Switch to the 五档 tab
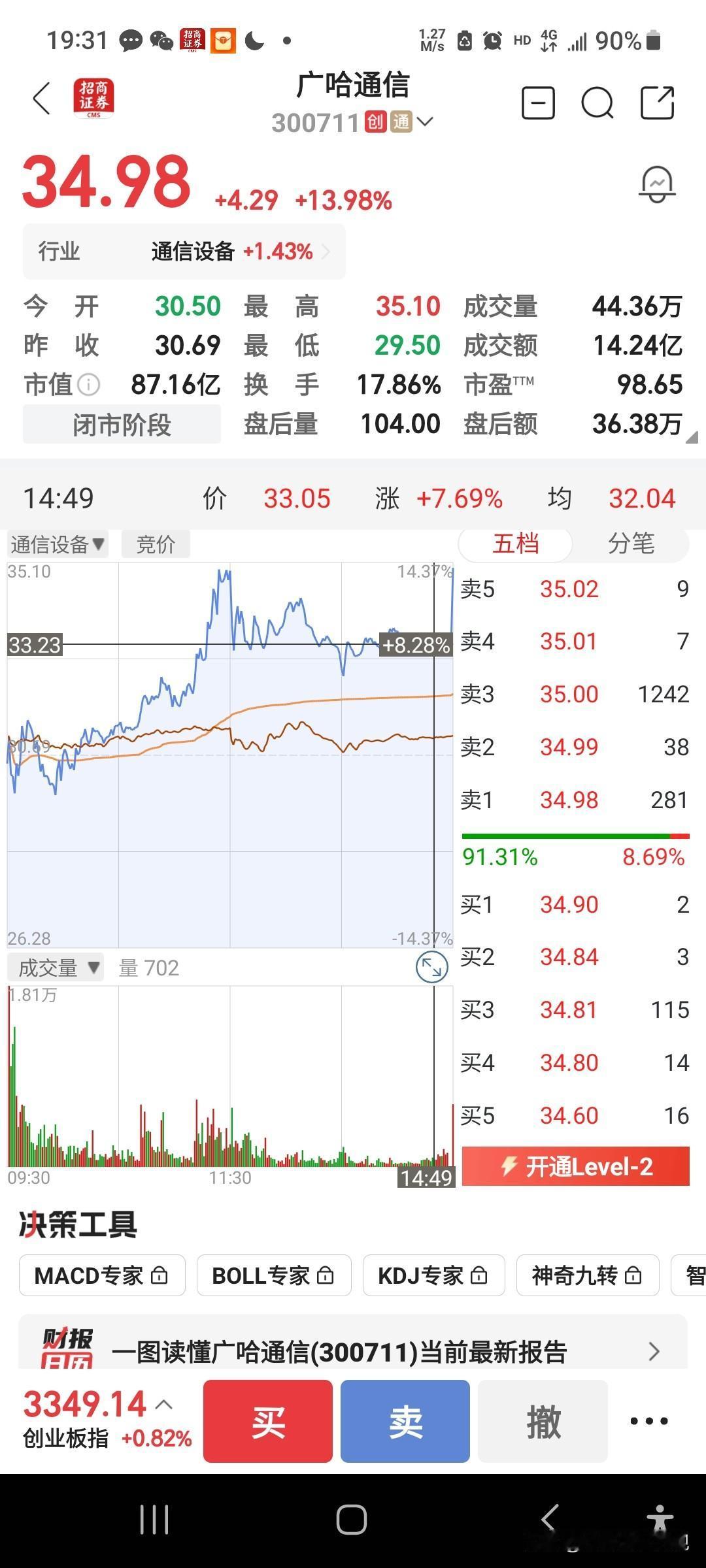Viewport: 706px width, 1568px height. click(x=516, y=544)
